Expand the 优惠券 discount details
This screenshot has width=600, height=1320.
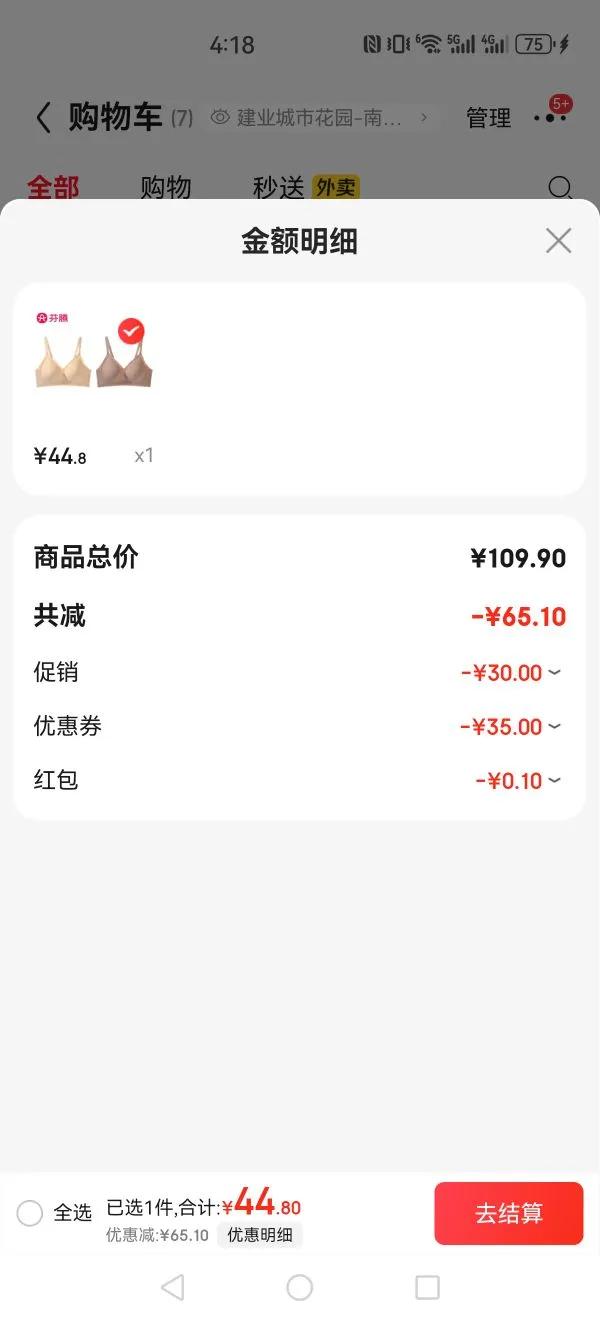[554, 727]
